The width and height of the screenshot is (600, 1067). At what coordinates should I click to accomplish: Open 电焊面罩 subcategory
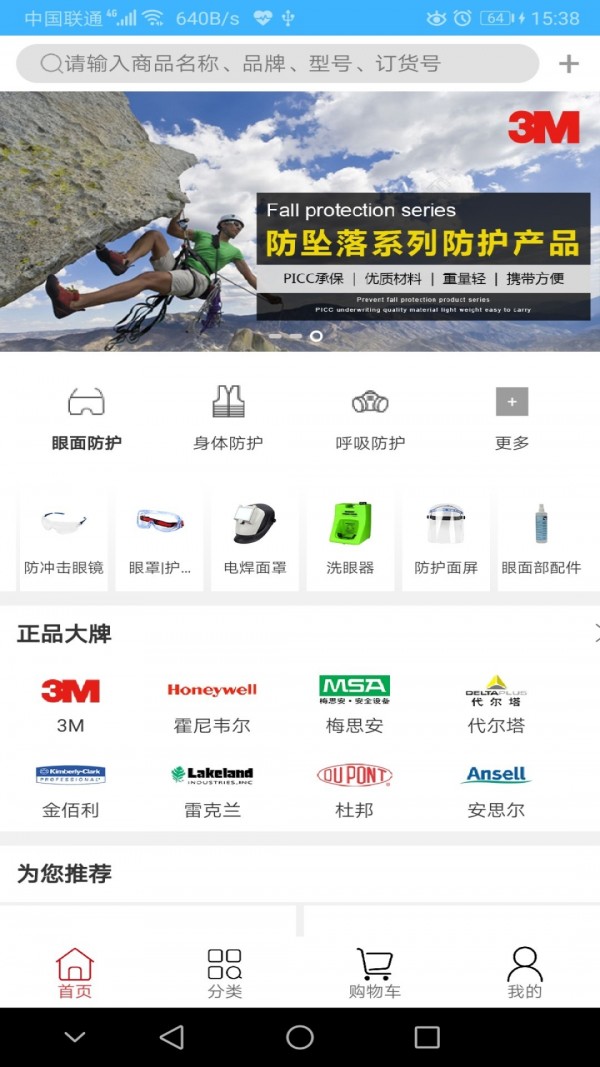click(x=255, y=540)
